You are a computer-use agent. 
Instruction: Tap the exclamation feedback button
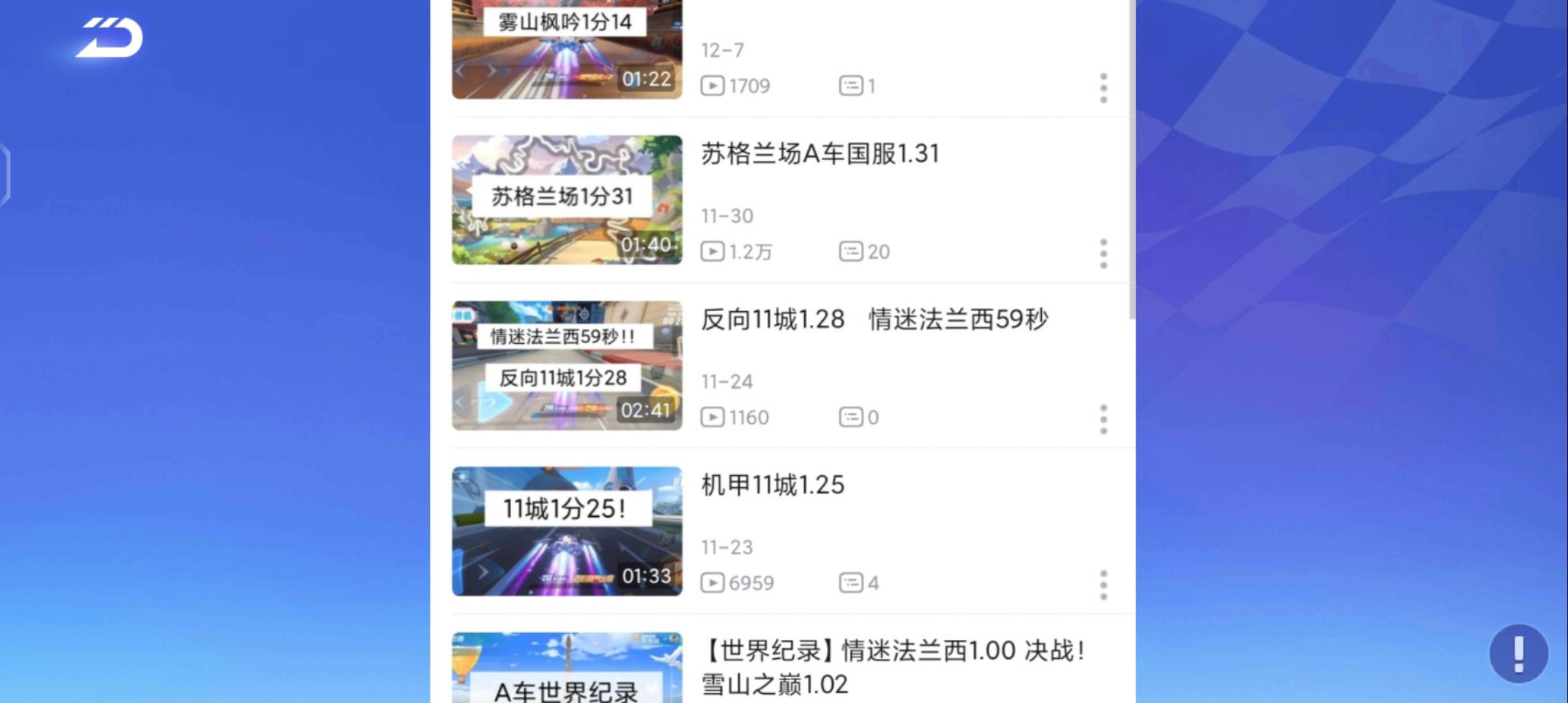click(1518, 654)
